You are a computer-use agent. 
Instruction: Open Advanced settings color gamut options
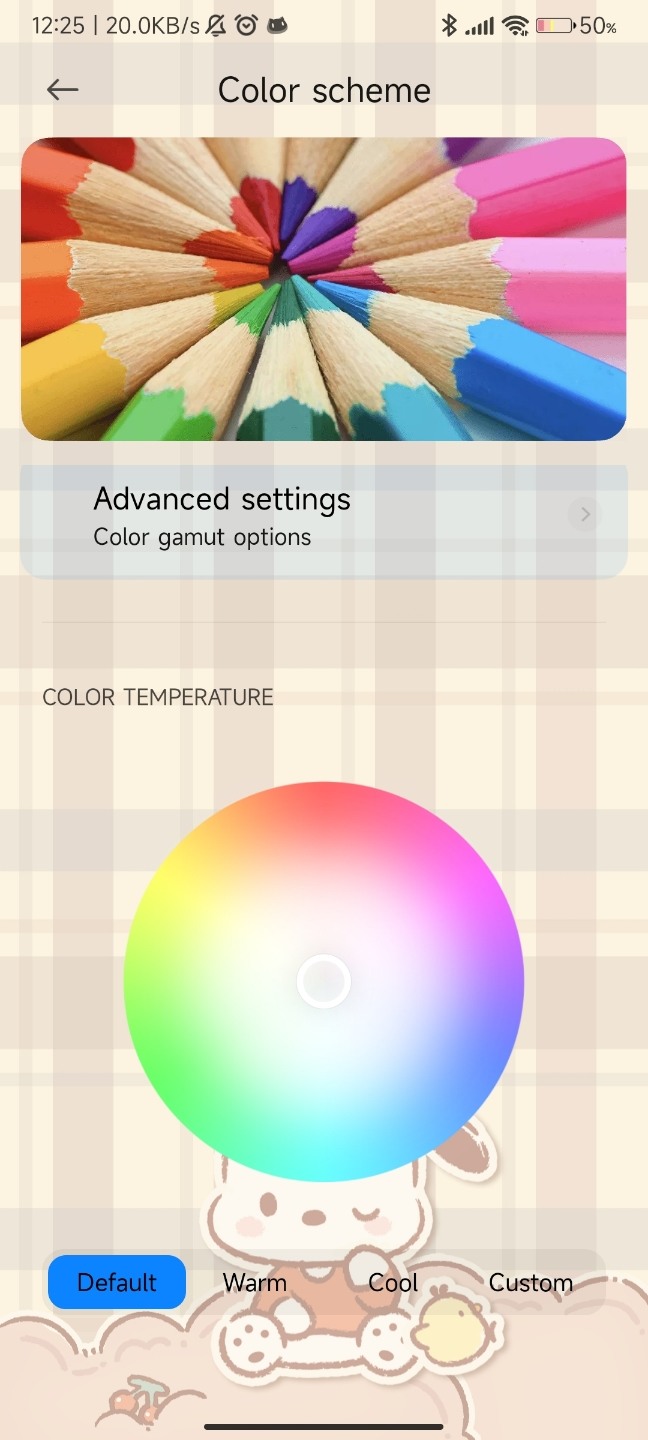(x=323, y=517)
